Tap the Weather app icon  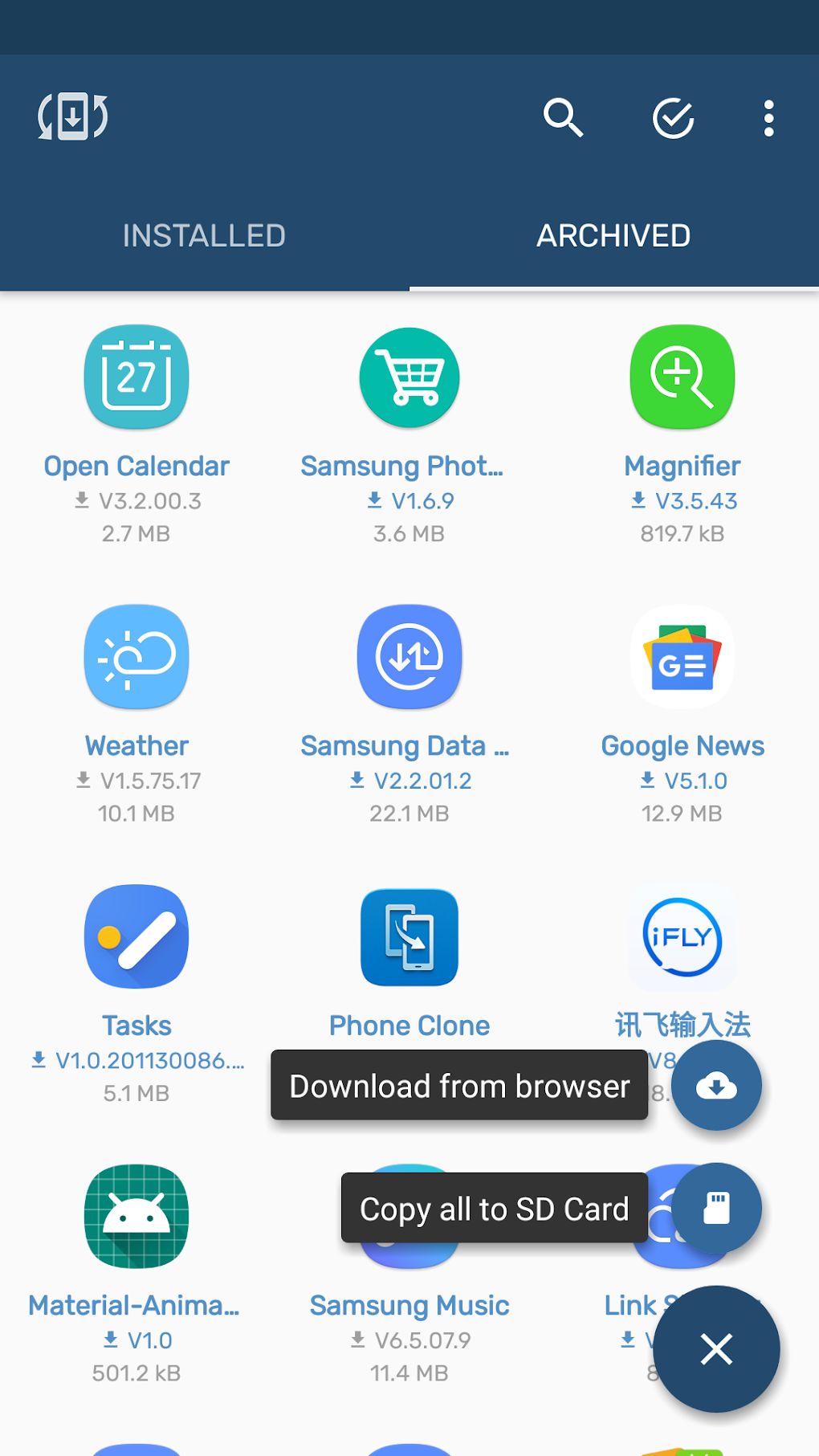click(x=136, y=656)
